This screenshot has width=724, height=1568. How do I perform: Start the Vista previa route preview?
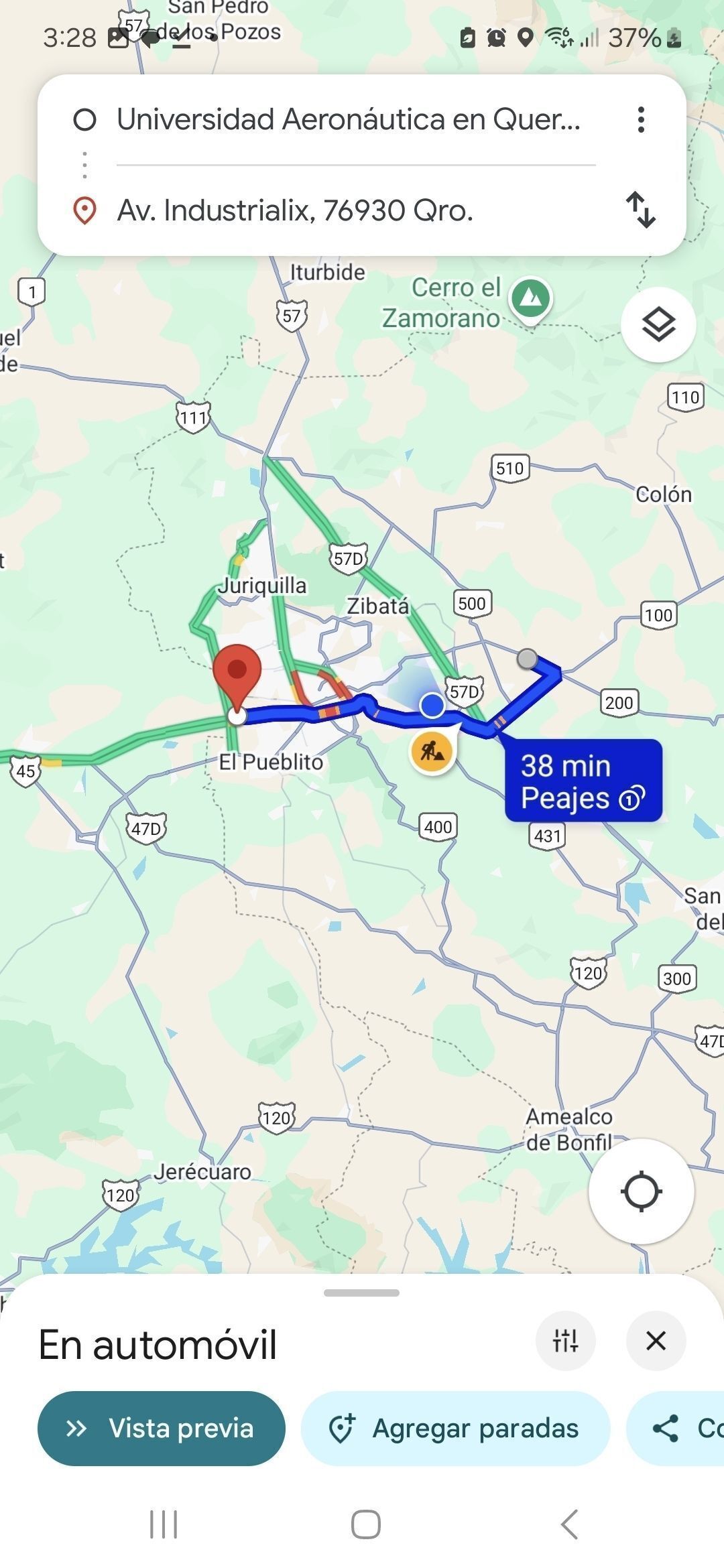point(162,1429)
